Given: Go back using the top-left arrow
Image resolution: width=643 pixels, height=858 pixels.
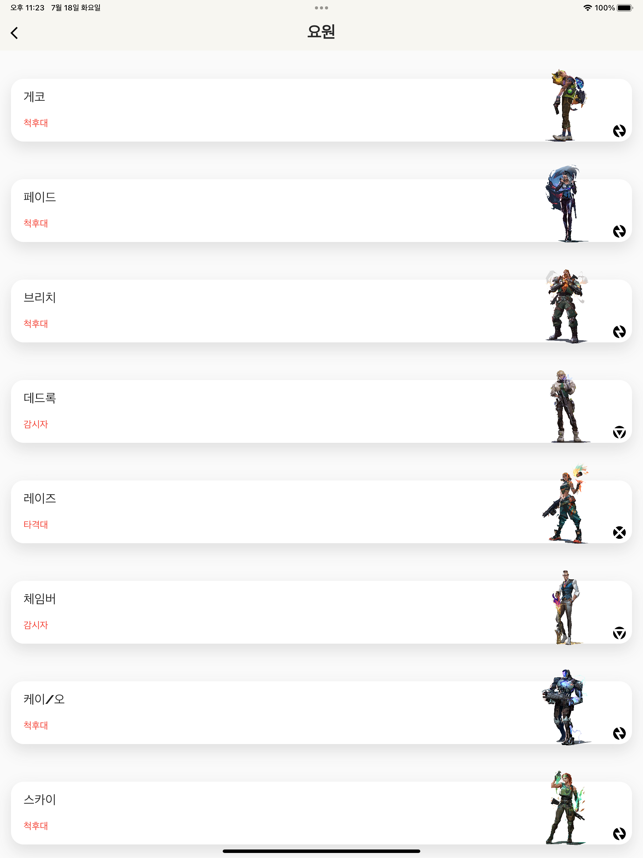Looking at the screenshot, I should [x=14, y=33].
